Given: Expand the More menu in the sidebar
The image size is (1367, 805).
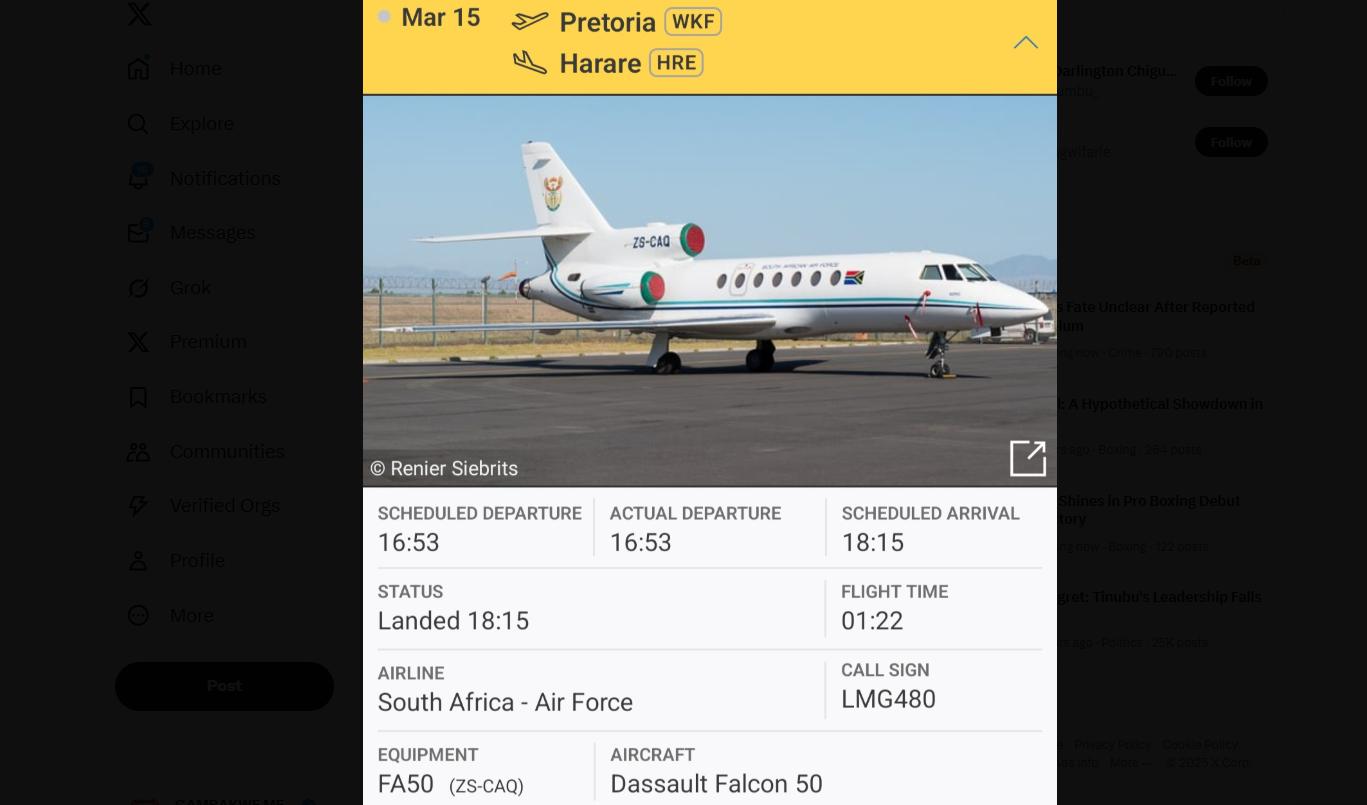Looking at the screenshot, I should [x=191, y=616].
